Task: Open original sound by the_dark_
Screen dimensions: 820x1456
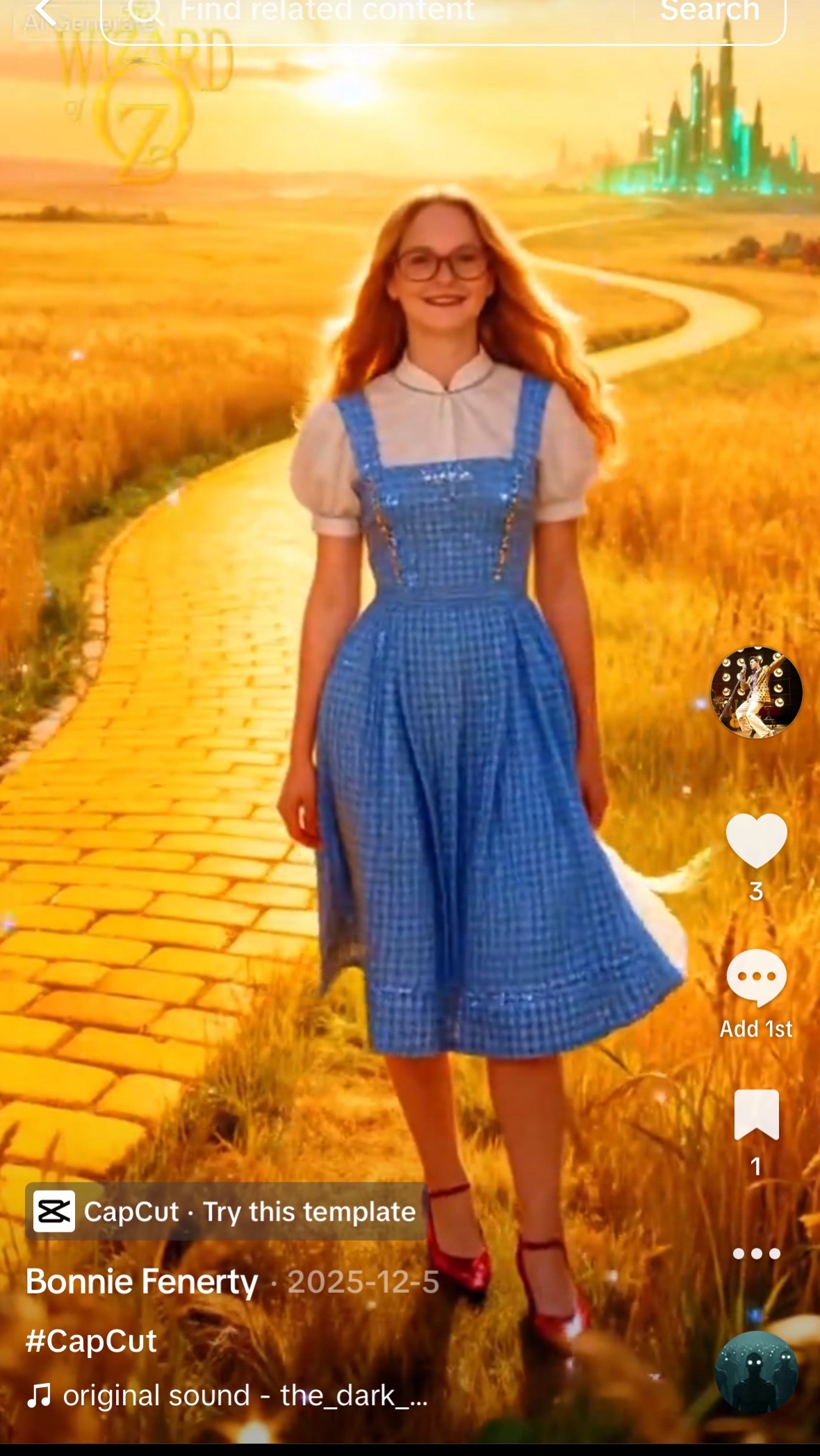Action: (227, 1396)
